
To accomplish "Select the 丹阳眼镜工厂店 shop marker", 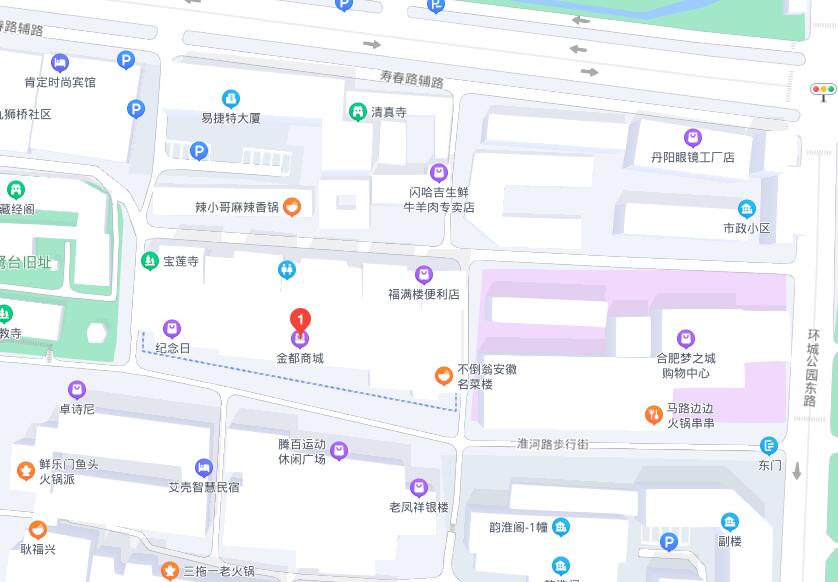I will pyautogui.click(x=692, y=137).
